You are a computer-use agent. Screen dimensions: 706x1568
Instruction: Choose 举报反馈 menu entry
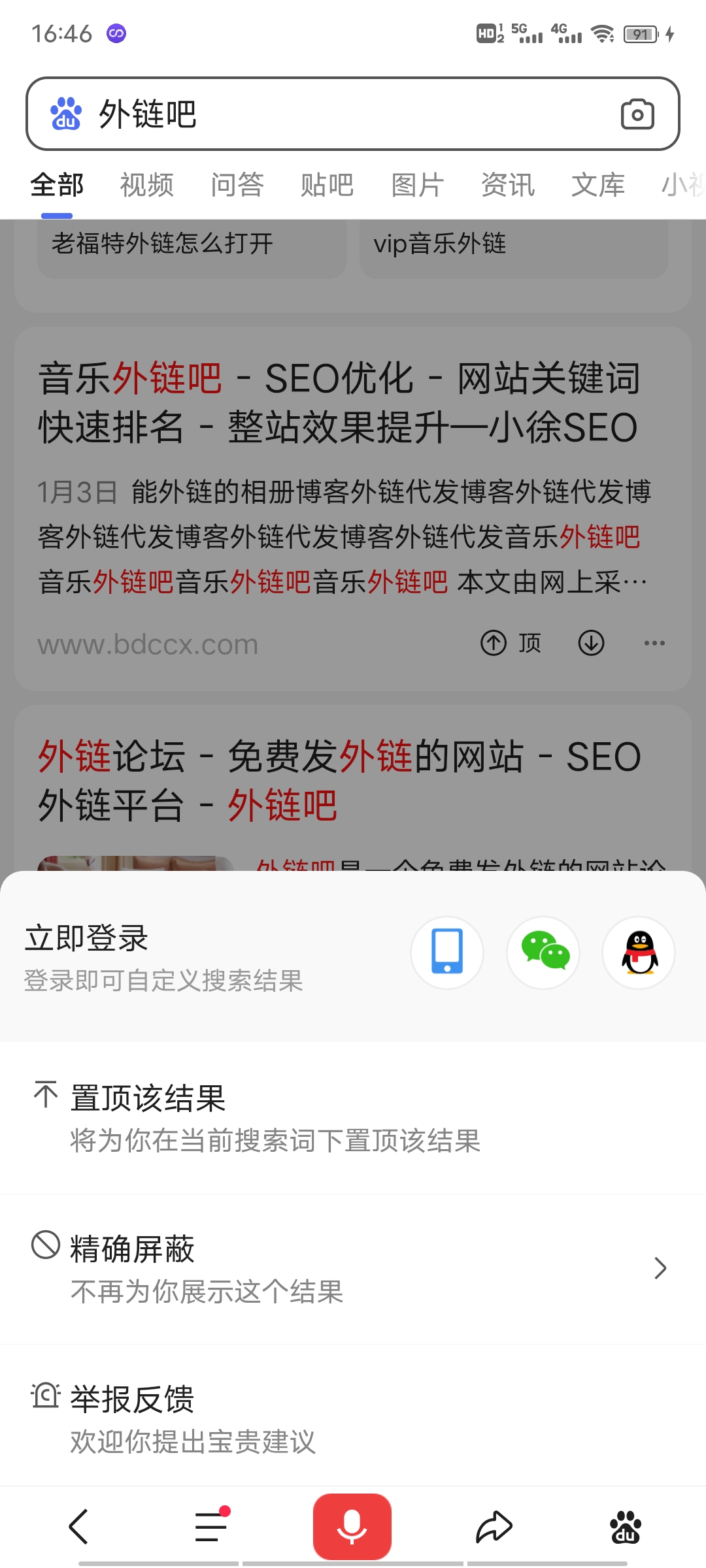click(x=132, y=1400)
